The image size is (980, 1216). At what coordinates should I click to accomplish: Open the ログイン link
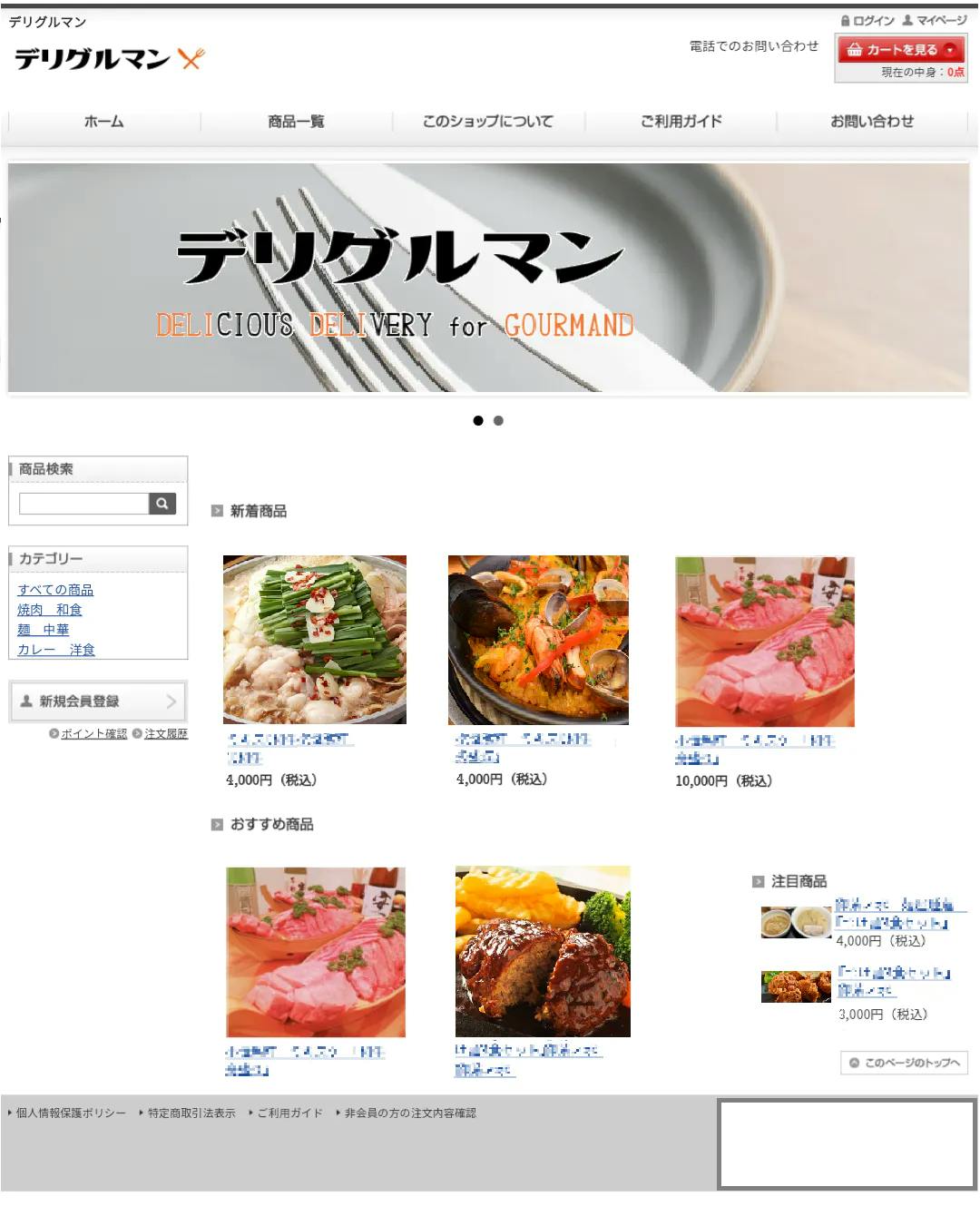867,20
